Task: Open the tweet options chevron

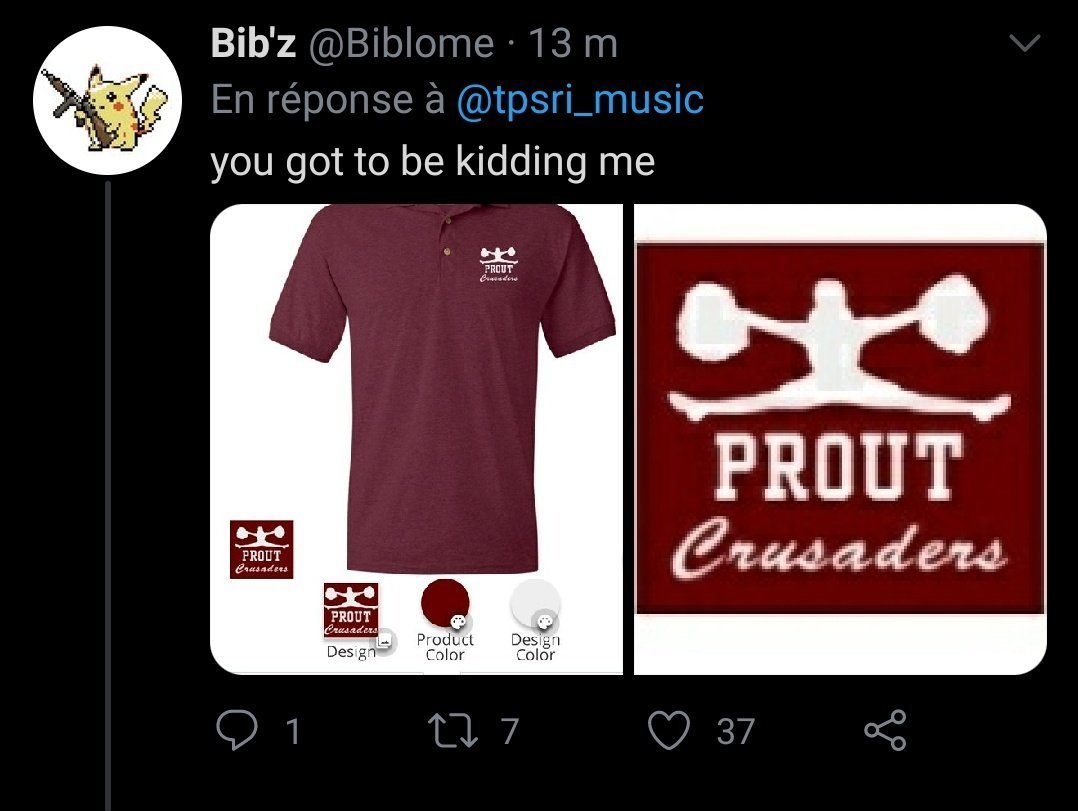Action: coord(1025,44)
